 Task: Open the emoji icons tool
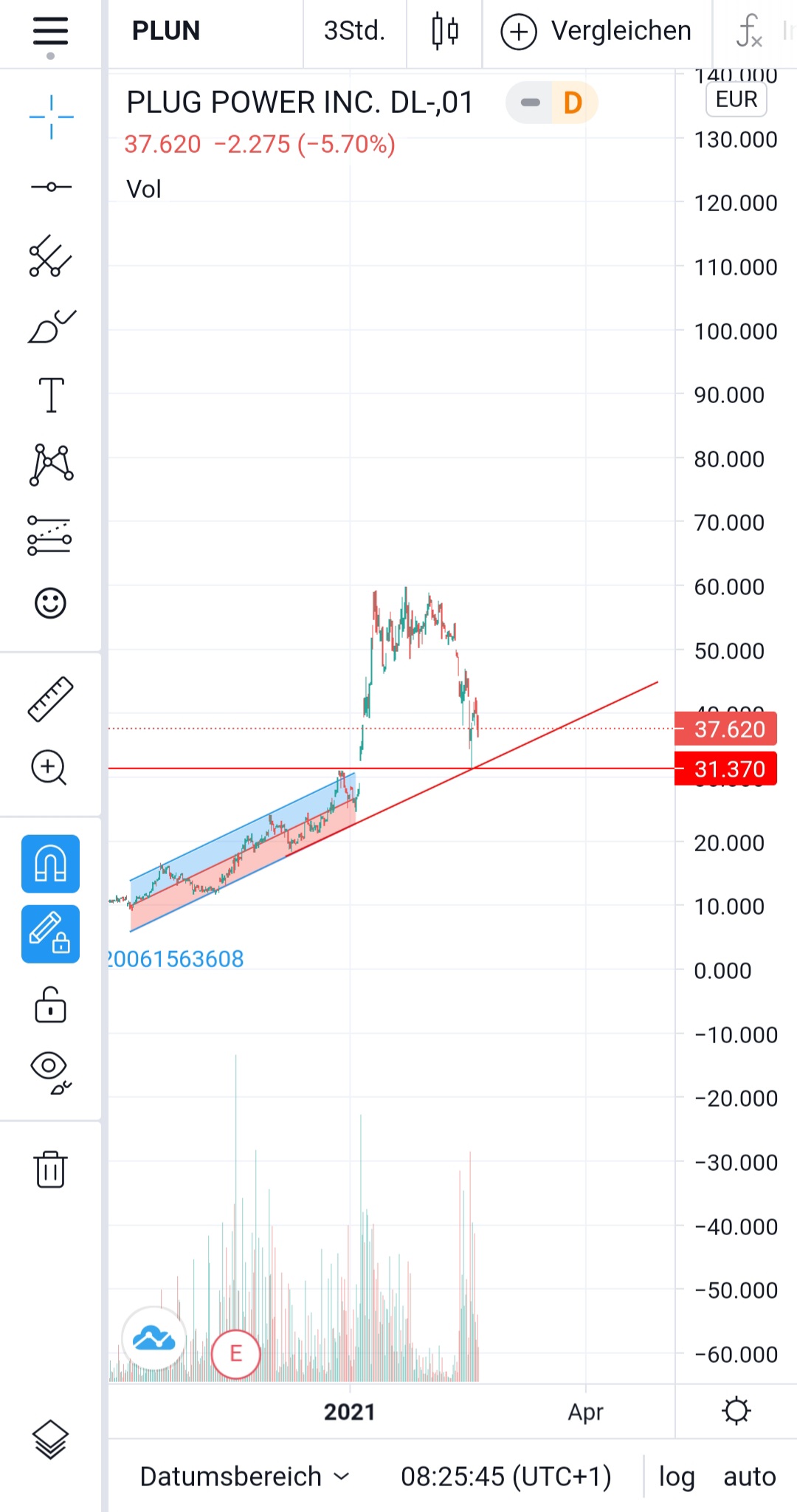click(x=50, y=603)
